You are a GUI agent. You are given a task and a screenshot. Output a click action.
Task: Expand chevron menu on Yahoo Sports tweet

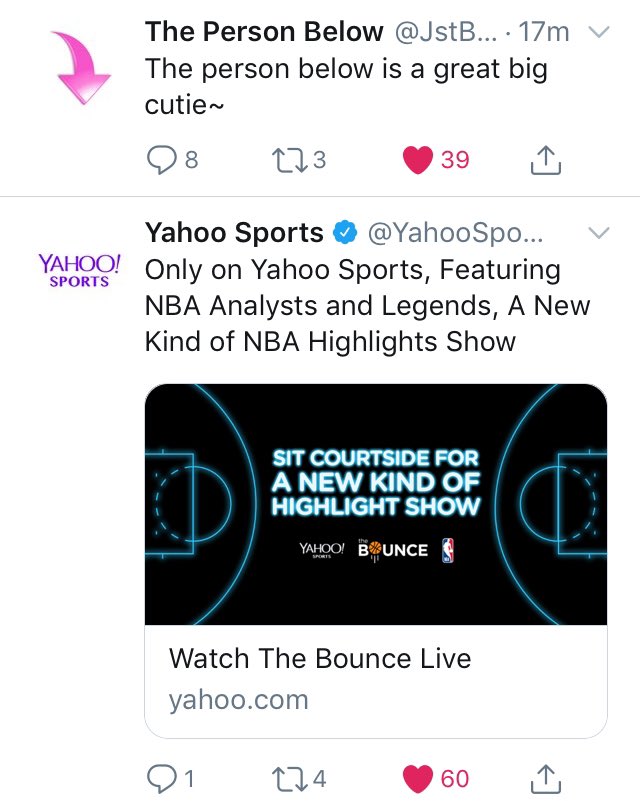coord(599,233)
